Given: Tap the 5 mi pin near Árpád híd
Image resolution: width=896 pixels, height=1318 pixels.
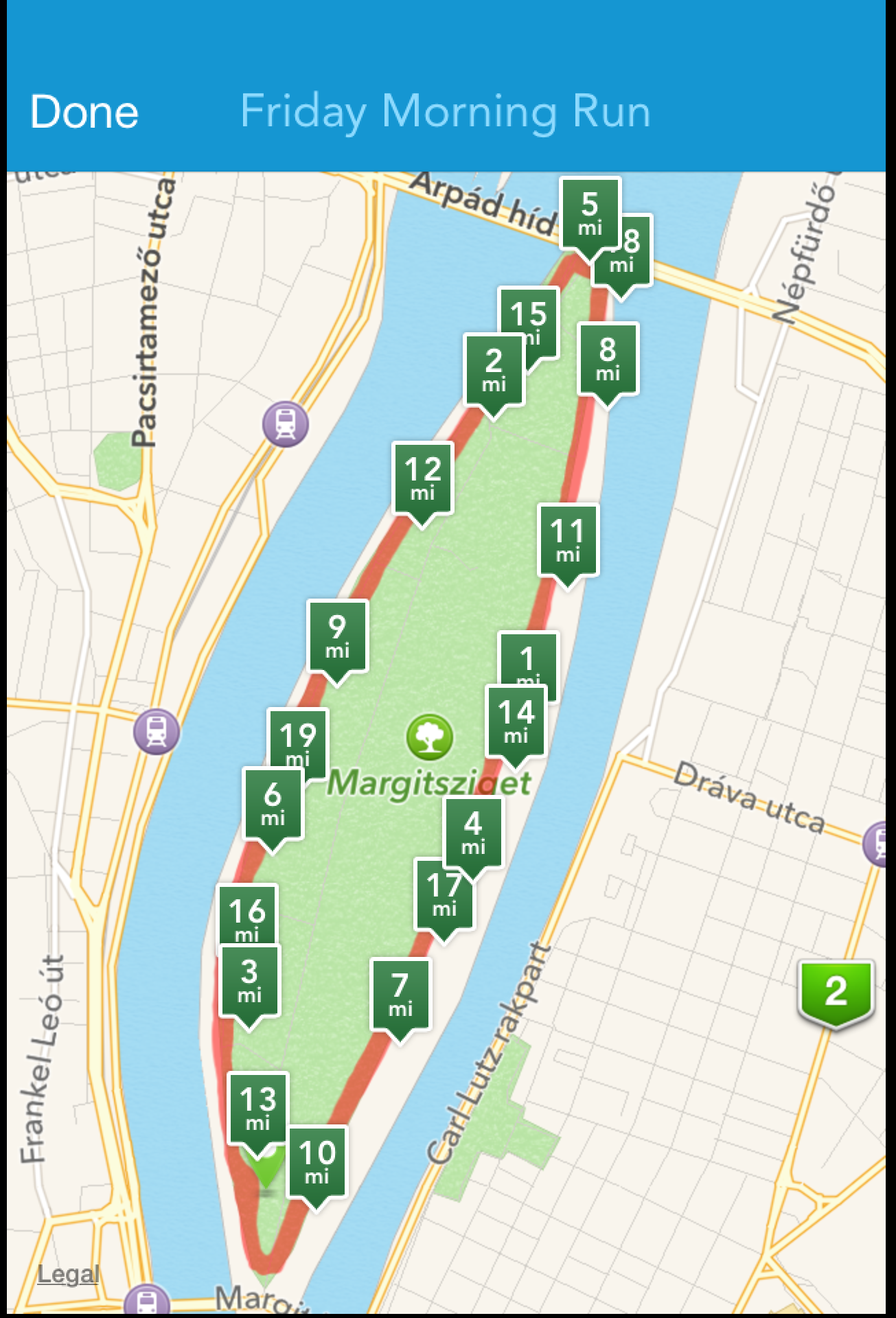Looking at the screenshot, I should 590,213.
